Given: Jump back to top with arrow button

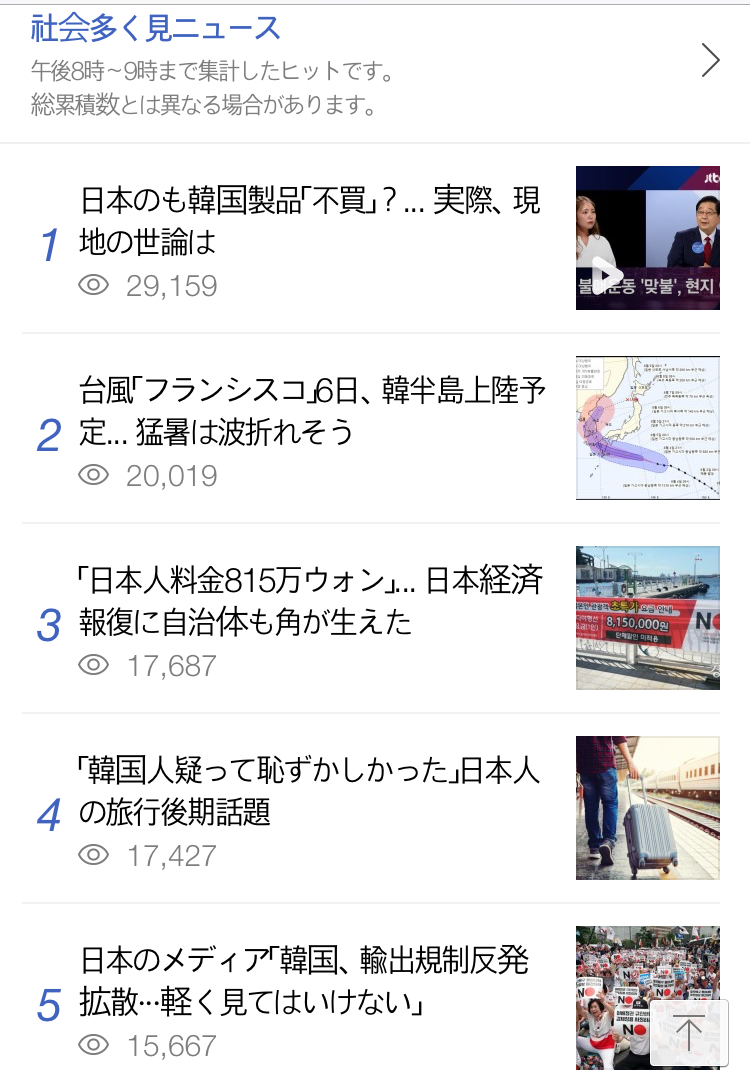Looking at the screenshot, I should (689, 1032).
